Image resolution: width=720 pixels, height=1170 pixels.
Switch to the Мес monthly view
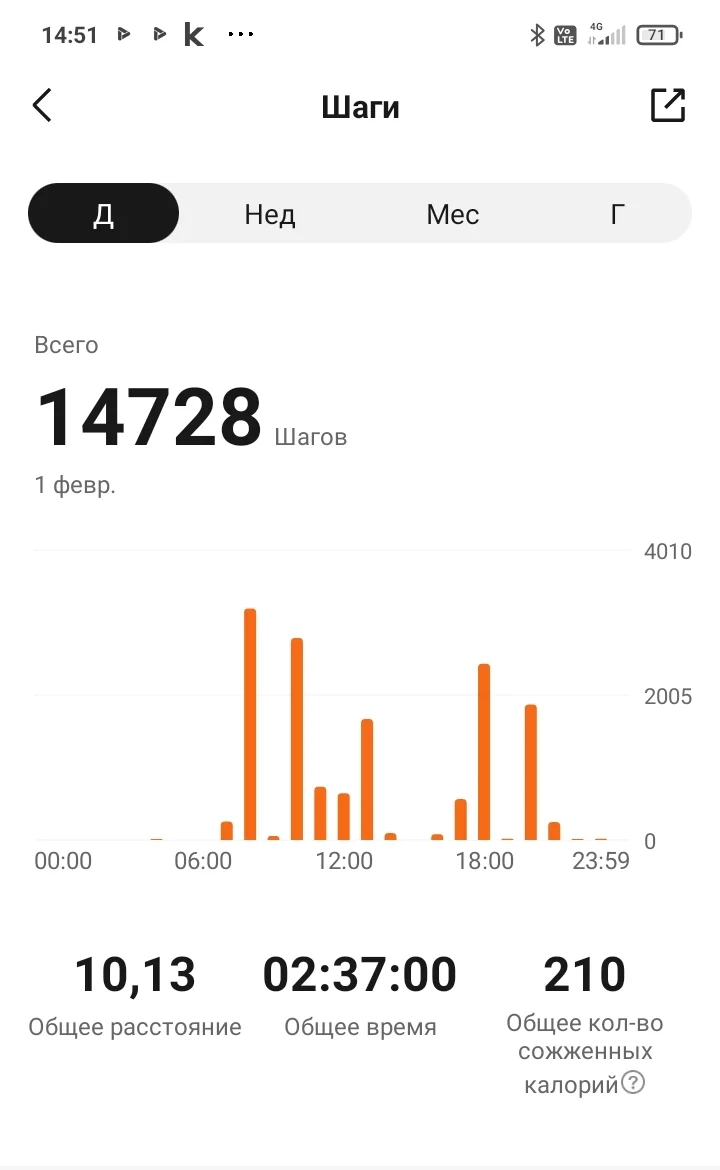tap(452, 214)
